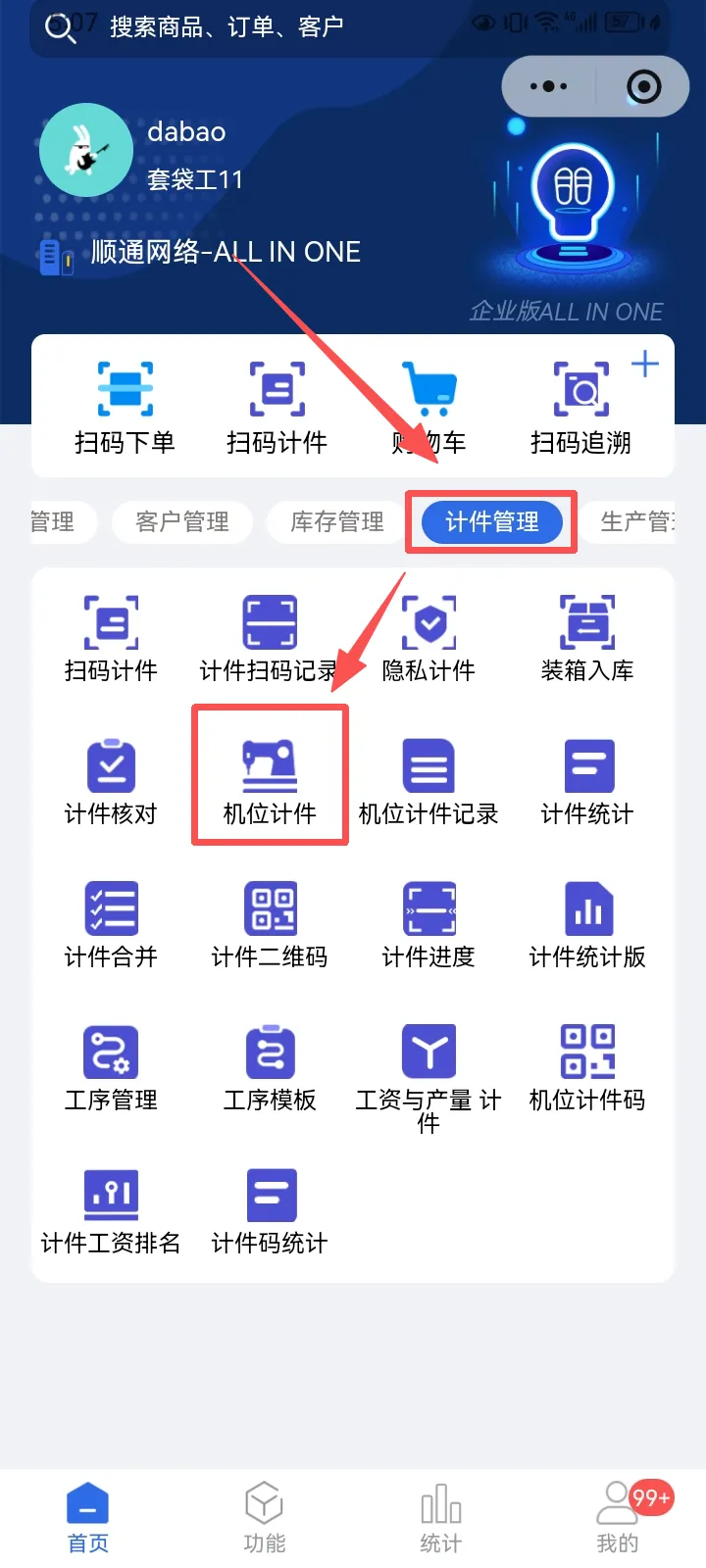Open 计件核对
The height and width of the screenshot is (1568, 706).
(x=111, y=781)
